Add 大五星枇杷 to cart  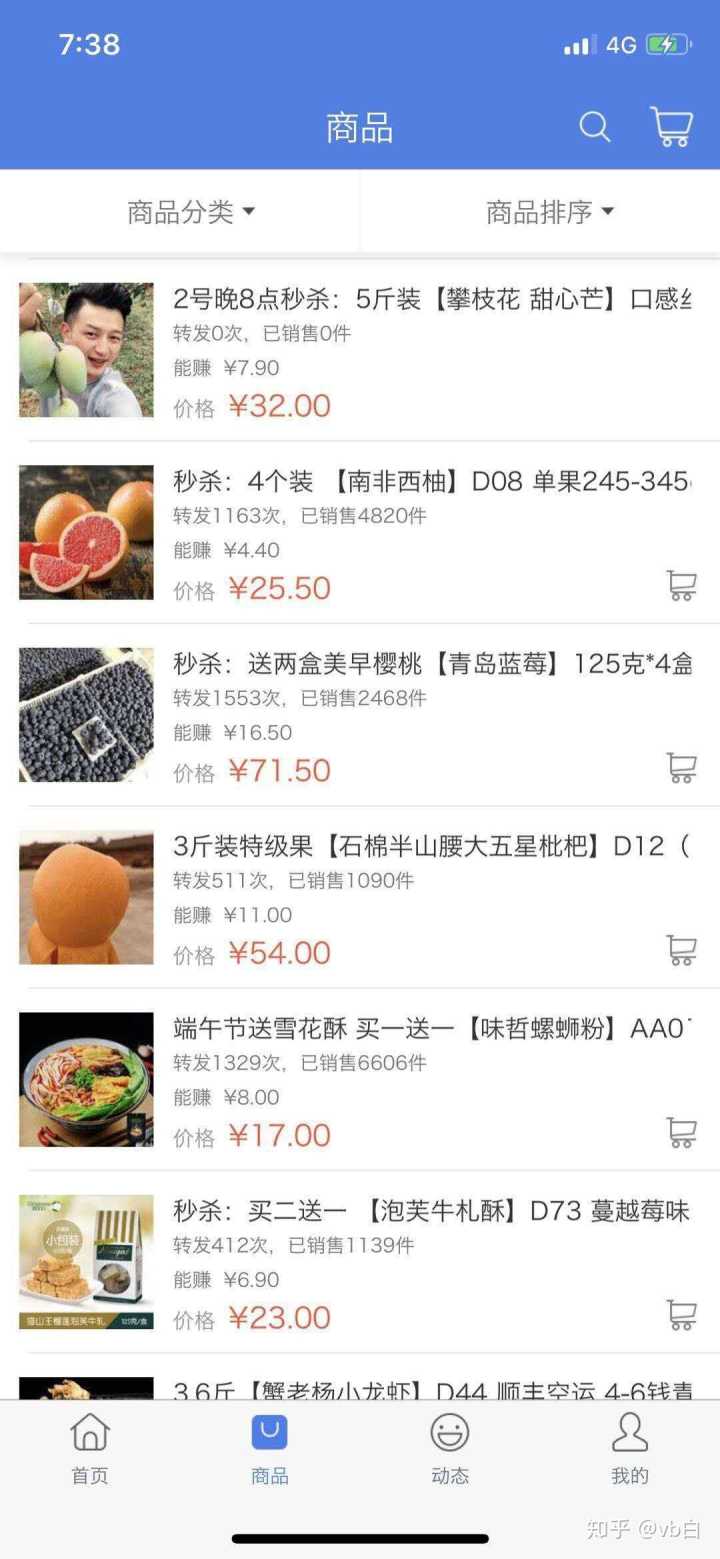(x=681, y=950)
